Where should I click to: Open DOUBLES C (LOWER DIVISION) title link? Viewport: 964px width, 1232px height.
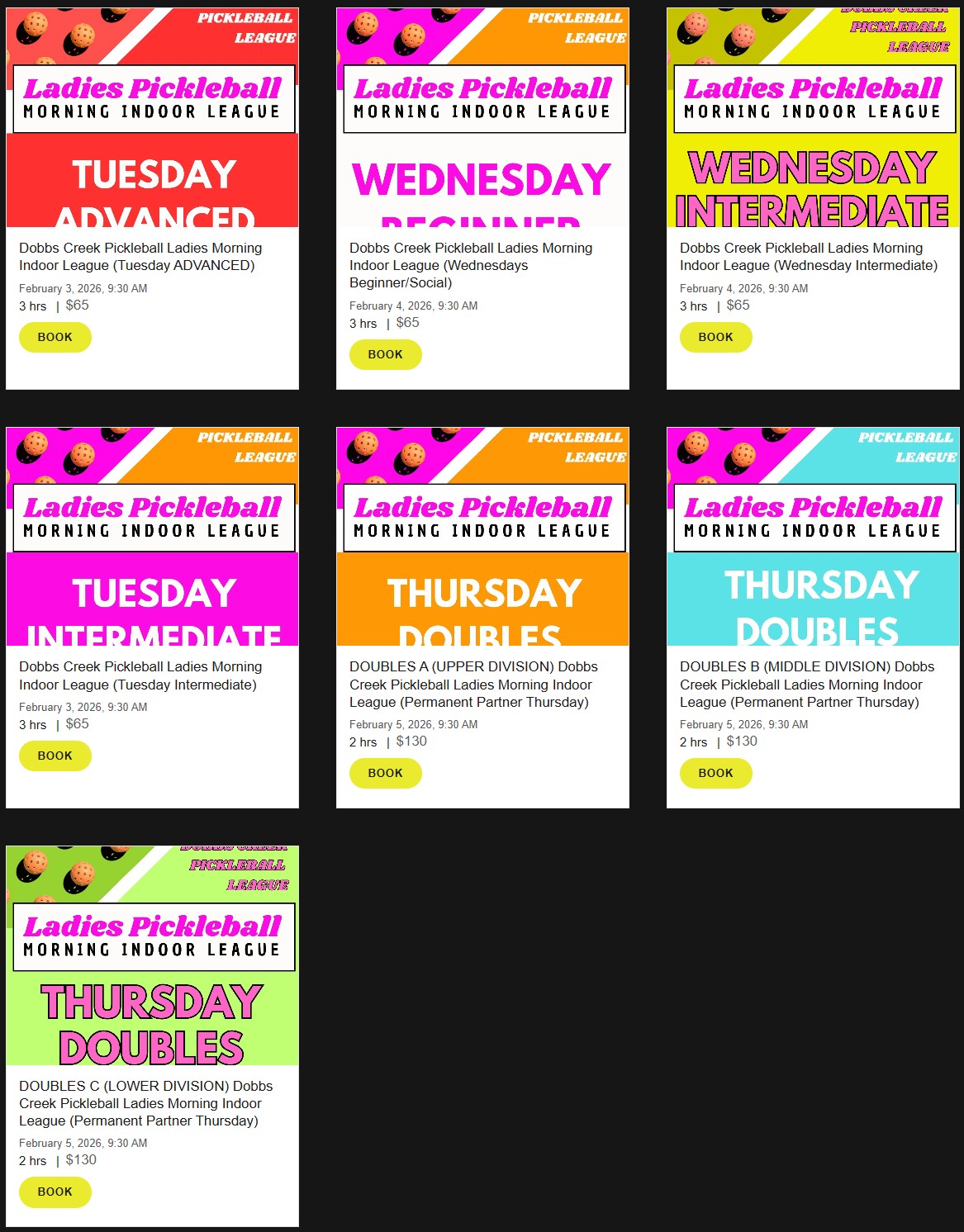145,1103
